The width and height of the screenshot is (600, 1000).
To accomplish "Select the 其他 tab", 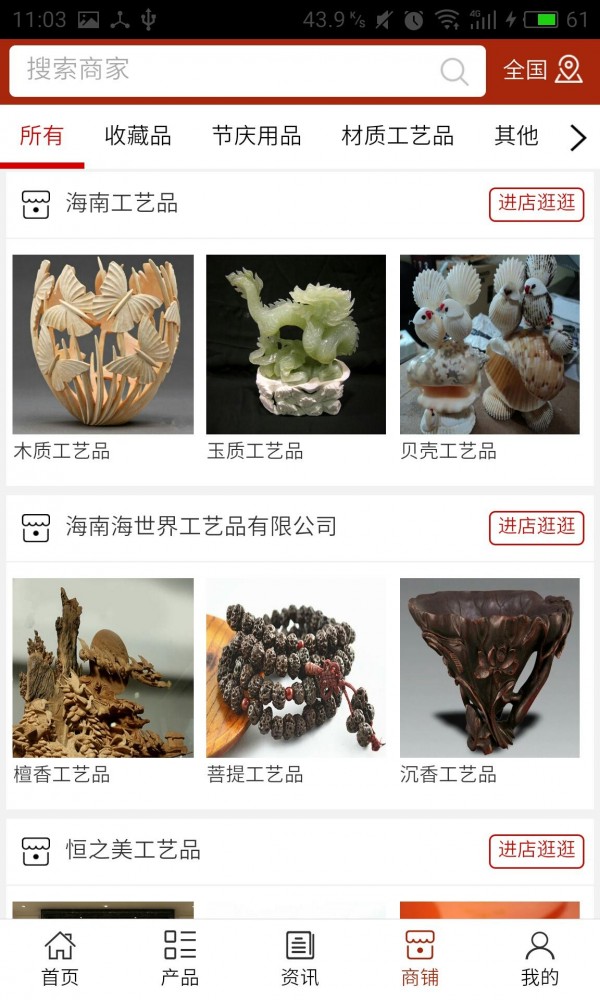I will [516, 136].
